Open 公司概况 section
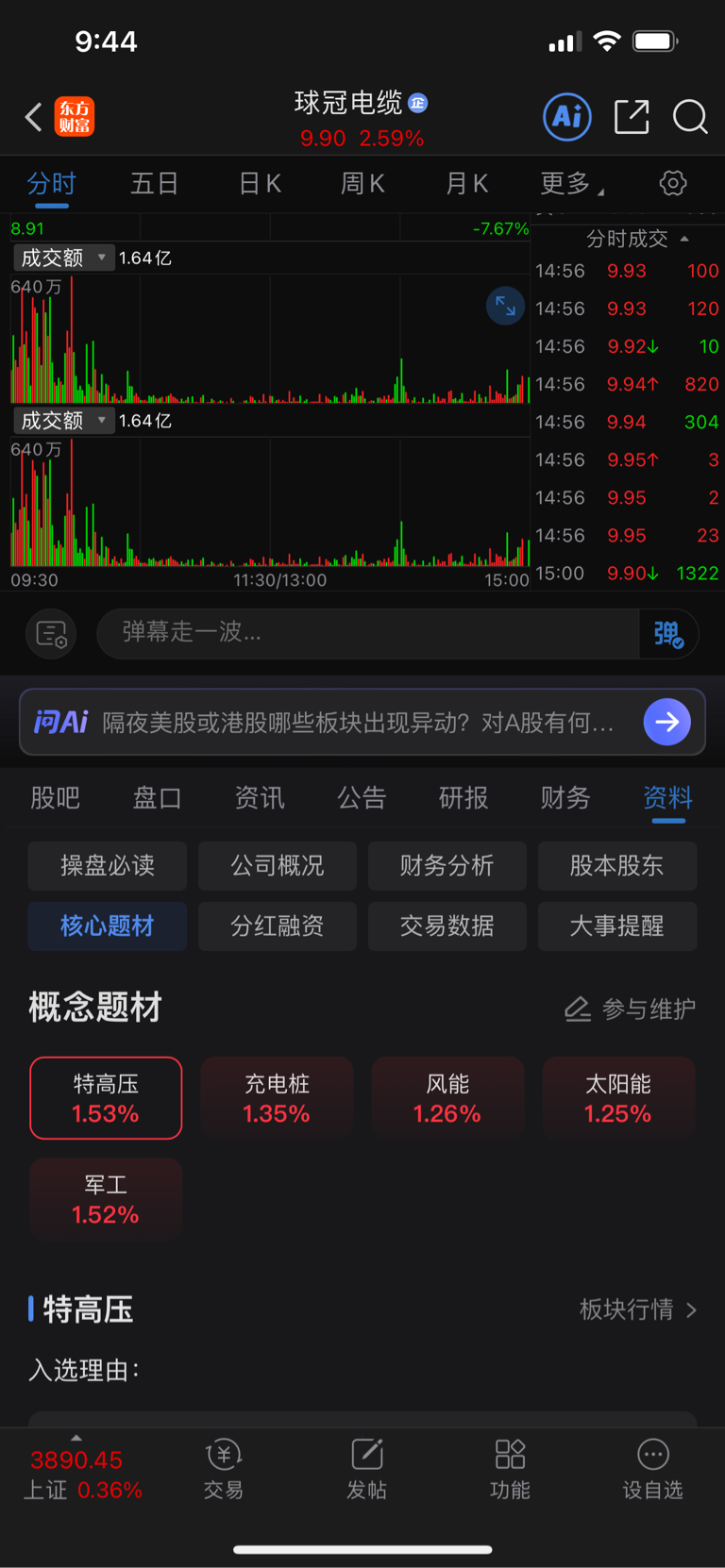The width and height of the screenshot is (725, 1568). coord(278,865)
